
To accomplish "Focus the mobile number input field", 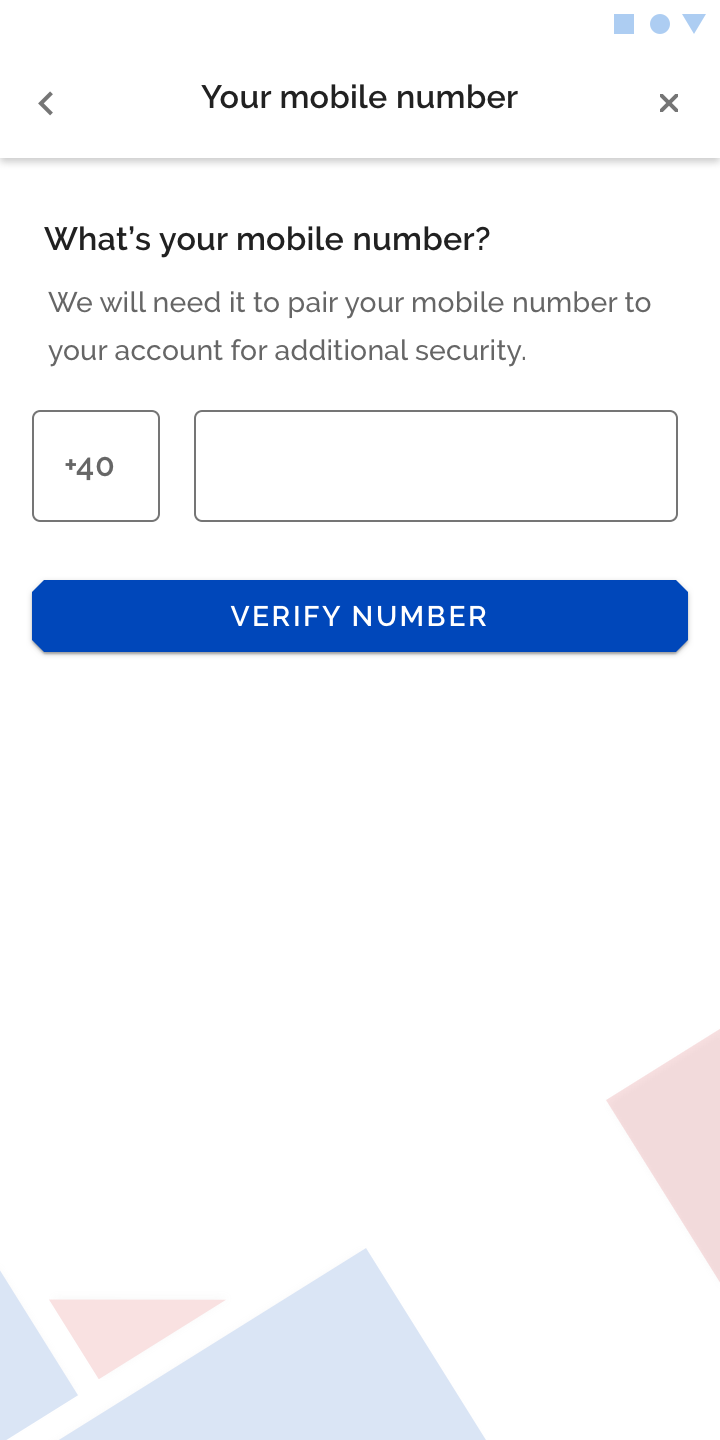I will [436, 466].
